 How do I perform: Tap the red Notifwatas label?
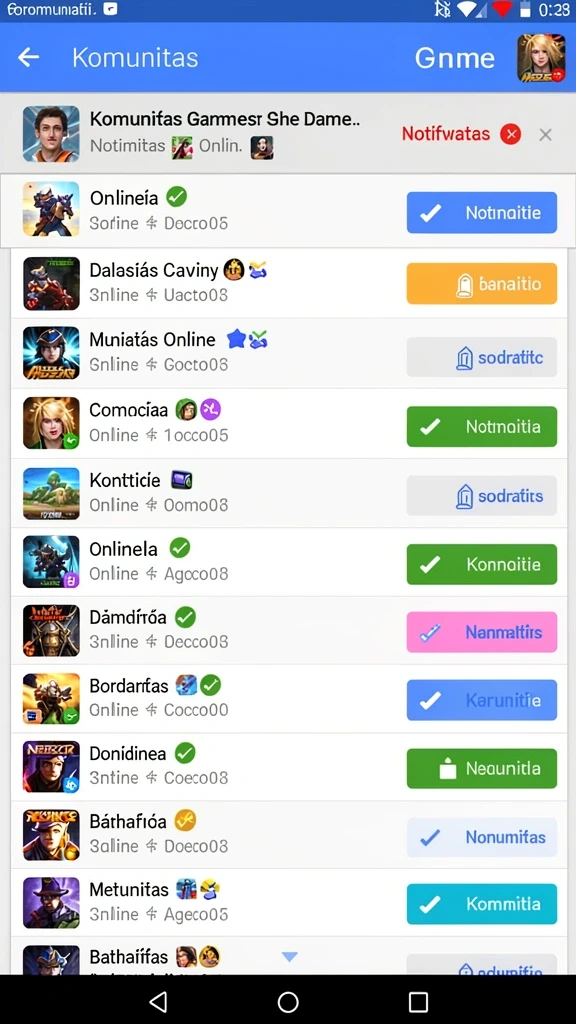tap(445, 134)
